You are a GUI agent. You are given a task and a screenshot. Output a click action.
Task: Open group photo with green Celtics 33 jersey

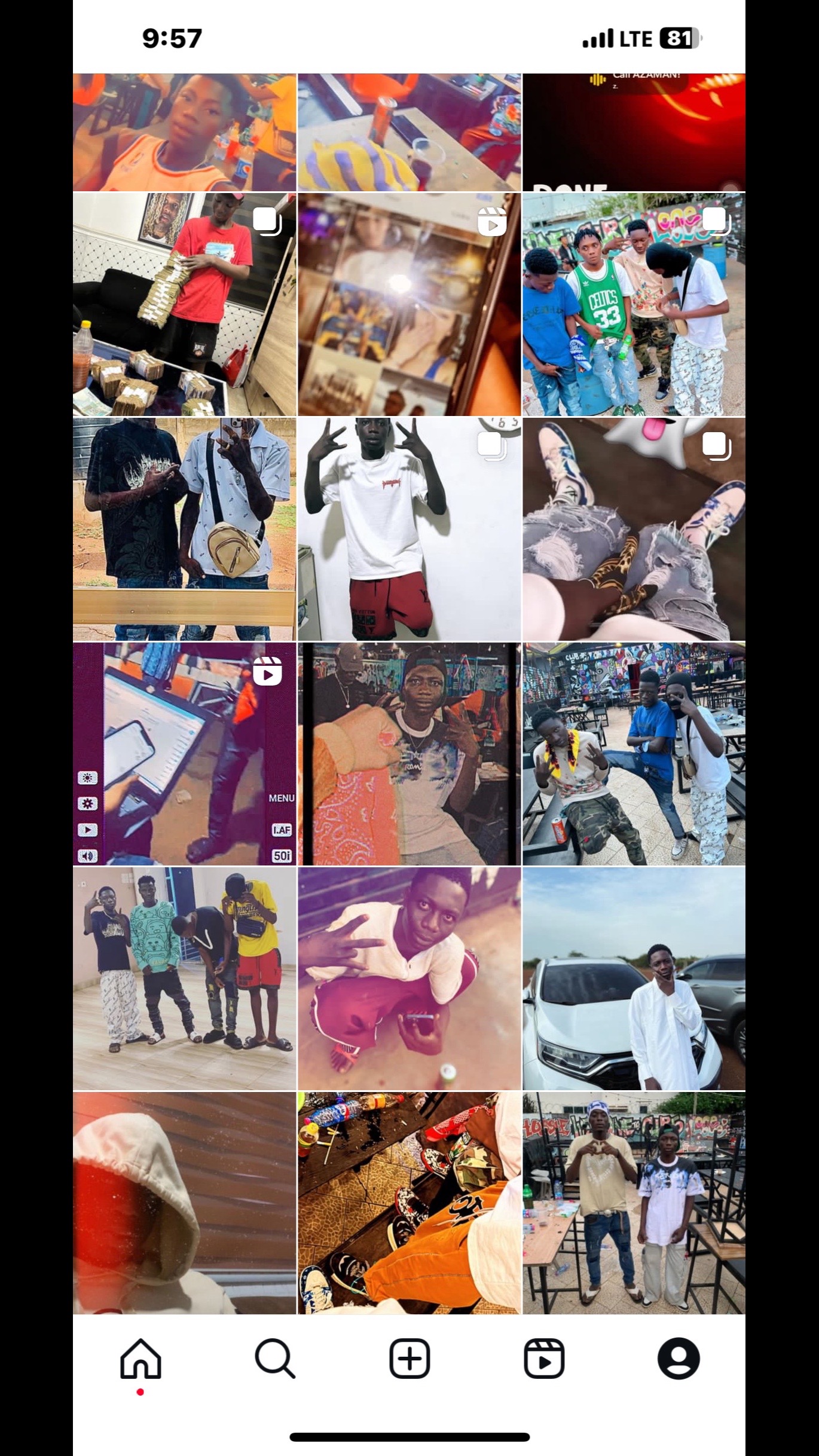click(634, 304)
